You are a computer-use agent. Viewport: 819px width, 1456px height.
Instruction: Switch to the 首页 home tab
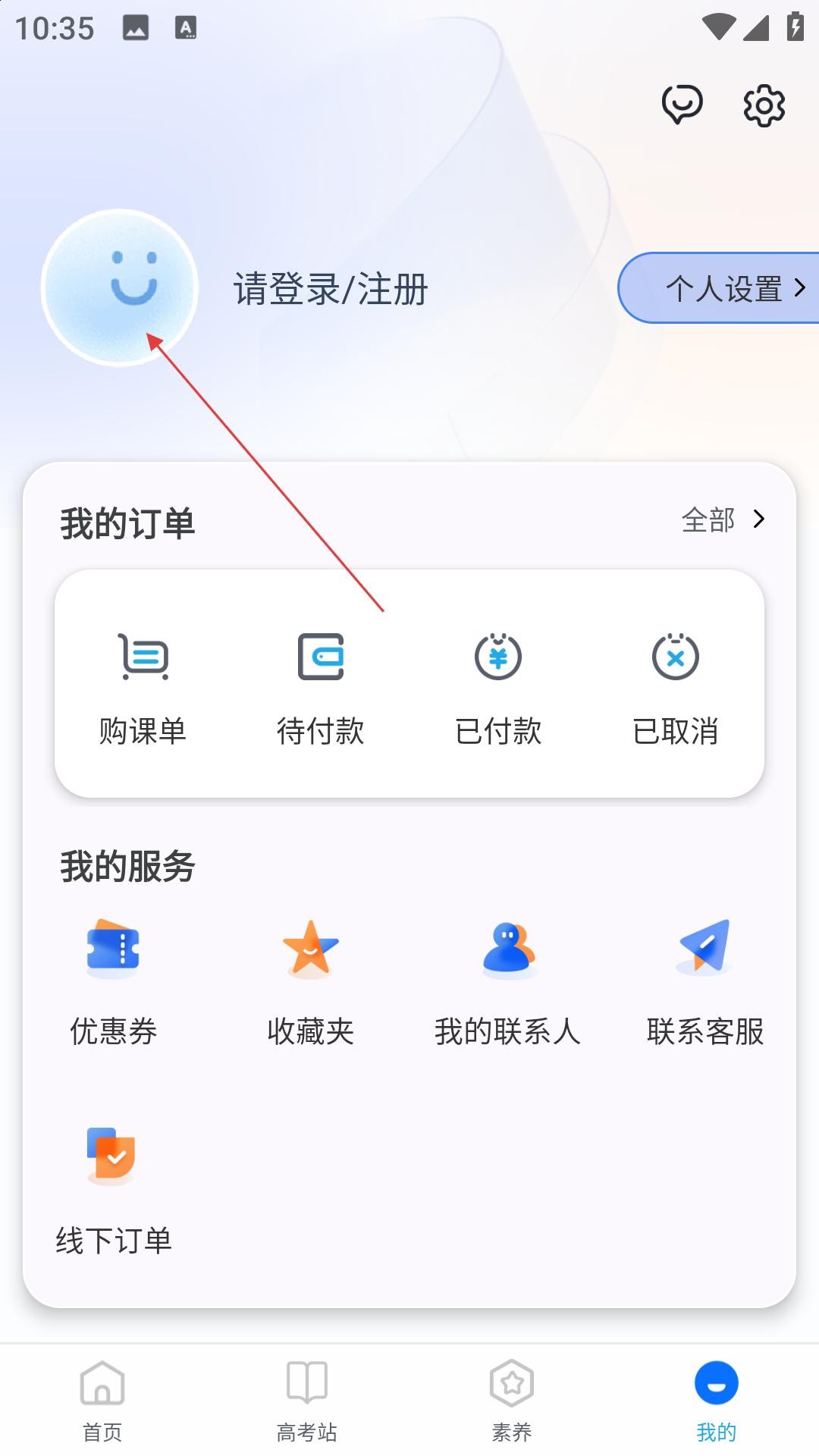[101, 1403]
